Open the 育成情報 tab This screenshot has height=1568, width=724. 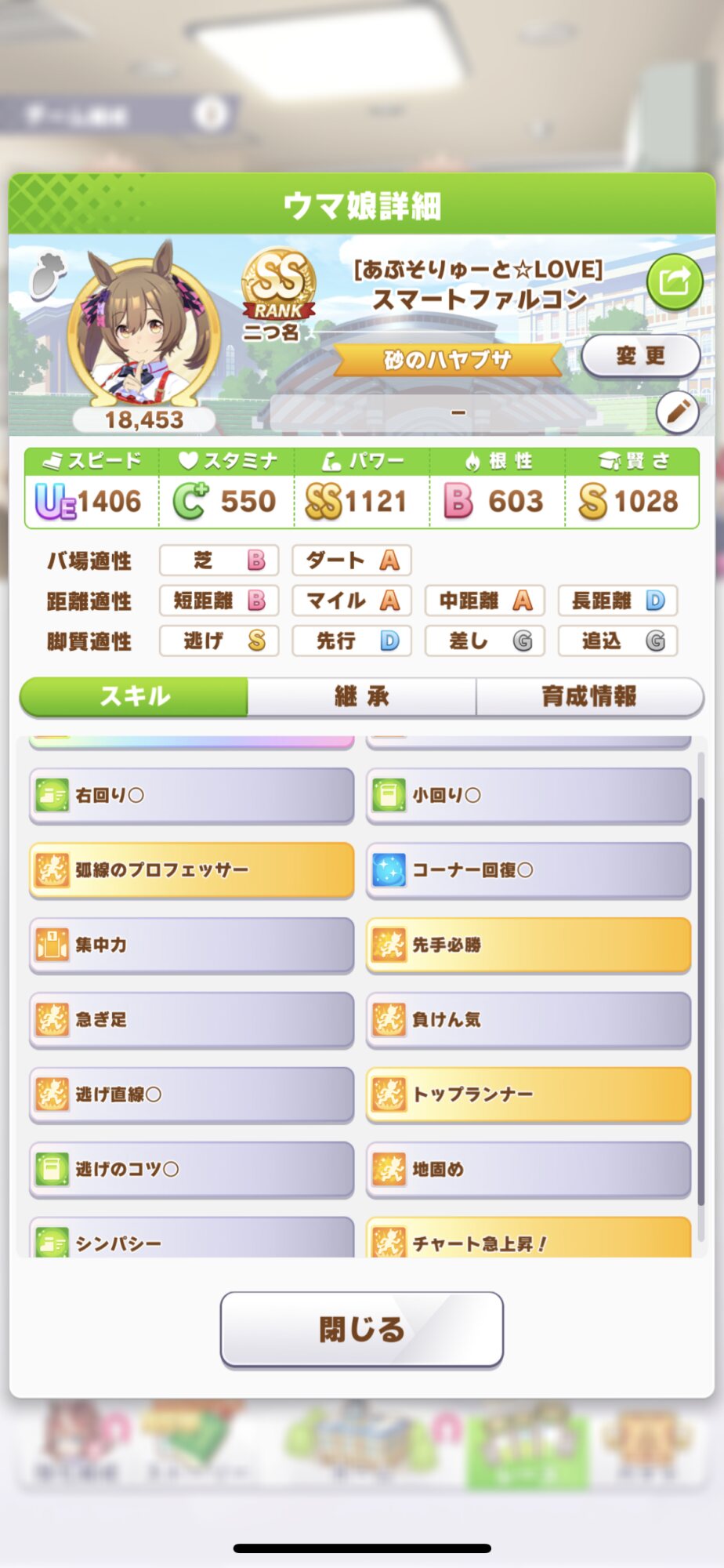[x=589, y=696]
